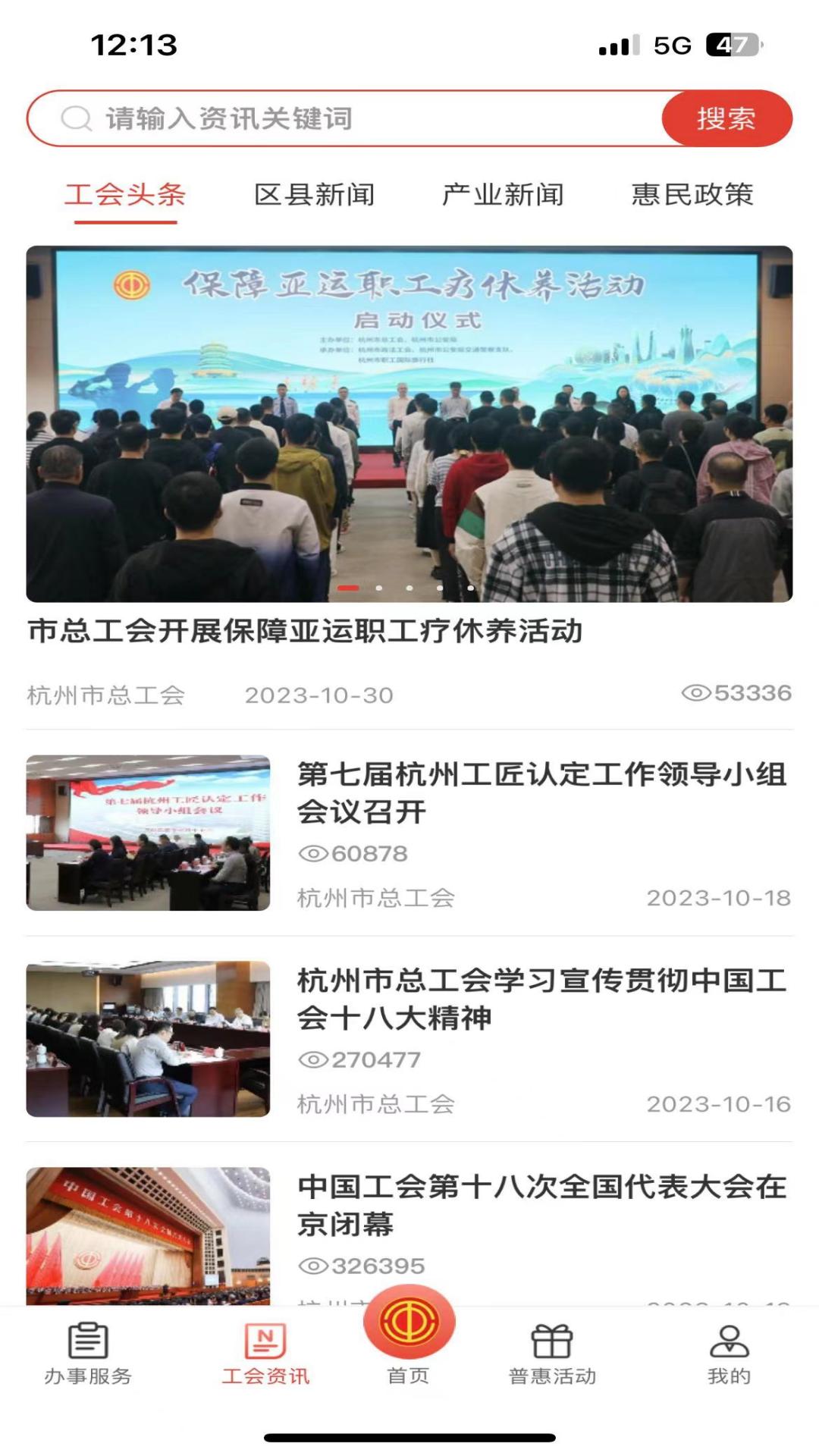The width and height of the screenshot is (819, 1456).
Task: Tap the 搜索 search button
Action: click(726, 119)
